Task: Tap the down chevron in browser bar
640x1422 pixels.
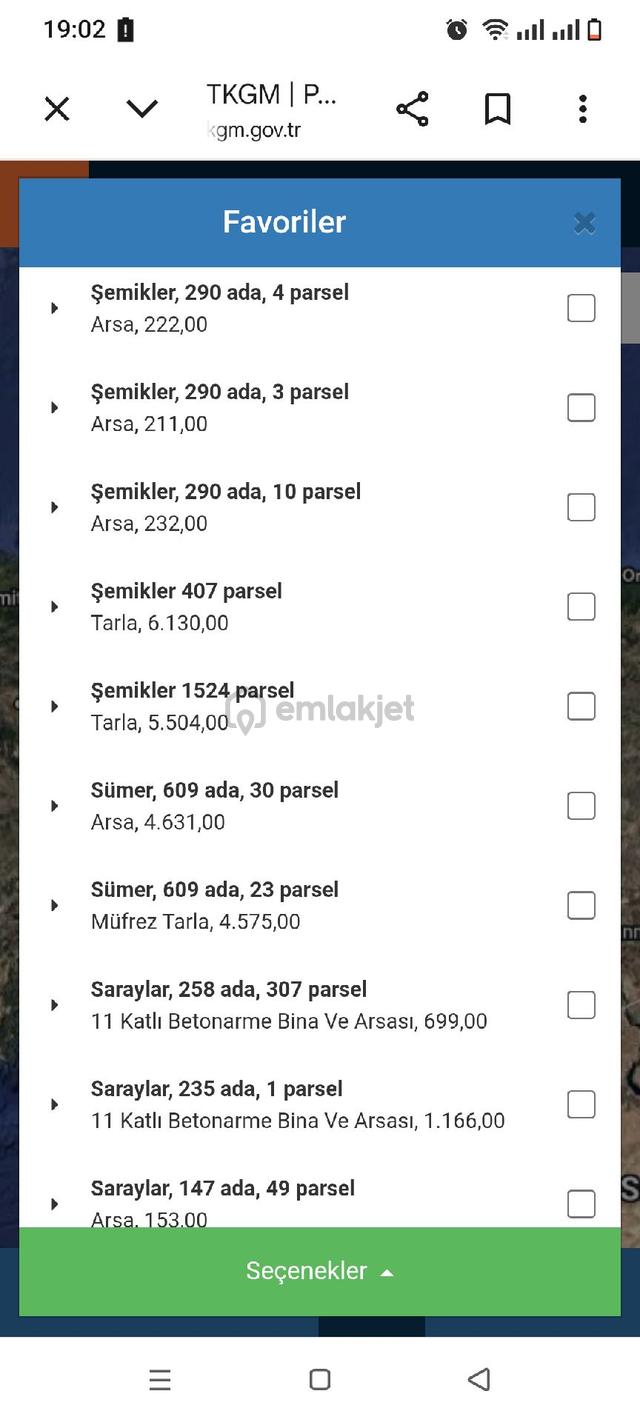Action: click(142, 108)
